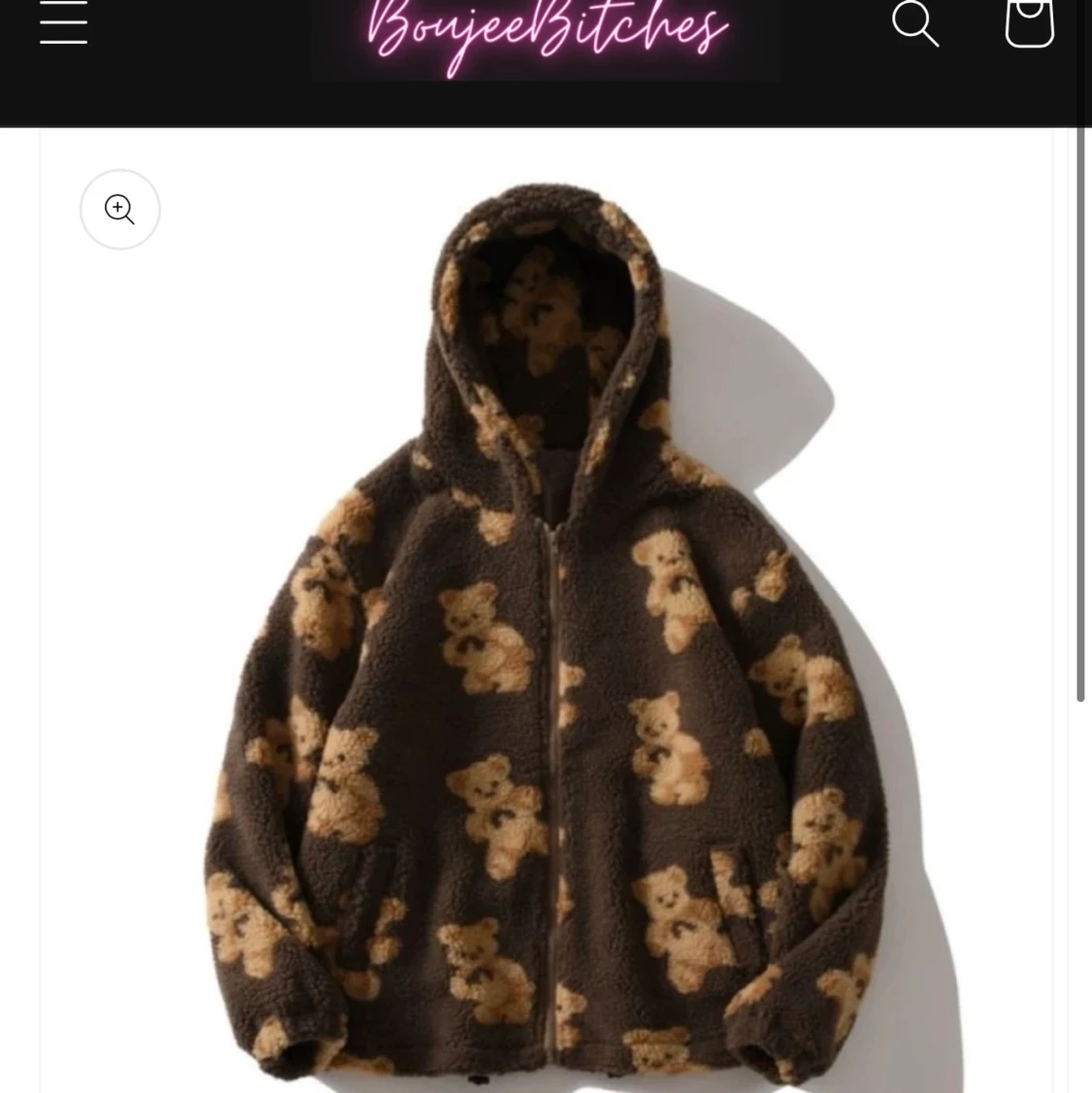The width and height of the screenshot is (1092, 1093).
Task: Open the store search
Action: [914, 23]
